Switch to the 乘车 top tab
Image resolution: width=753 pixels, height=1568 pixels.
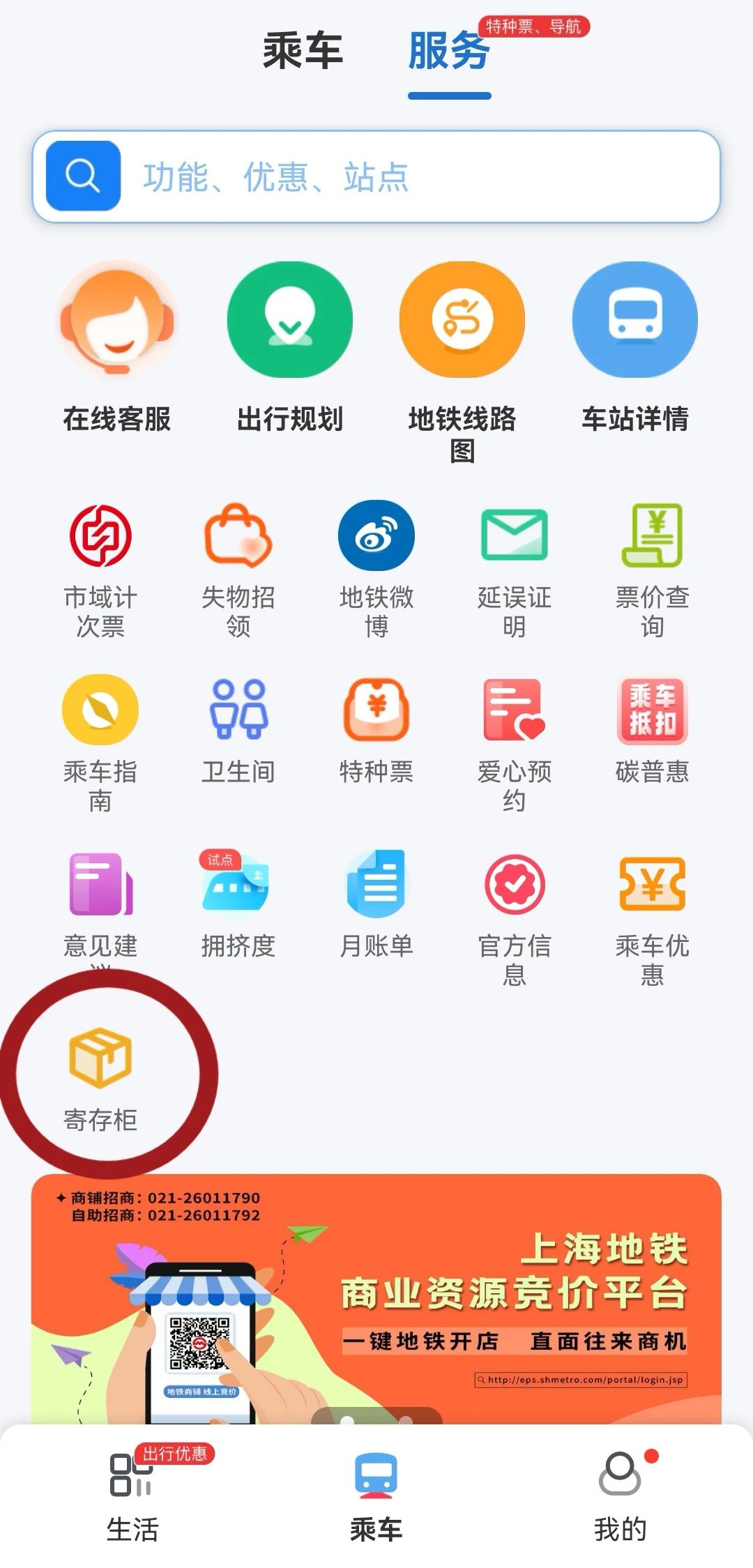coord(303,52)
